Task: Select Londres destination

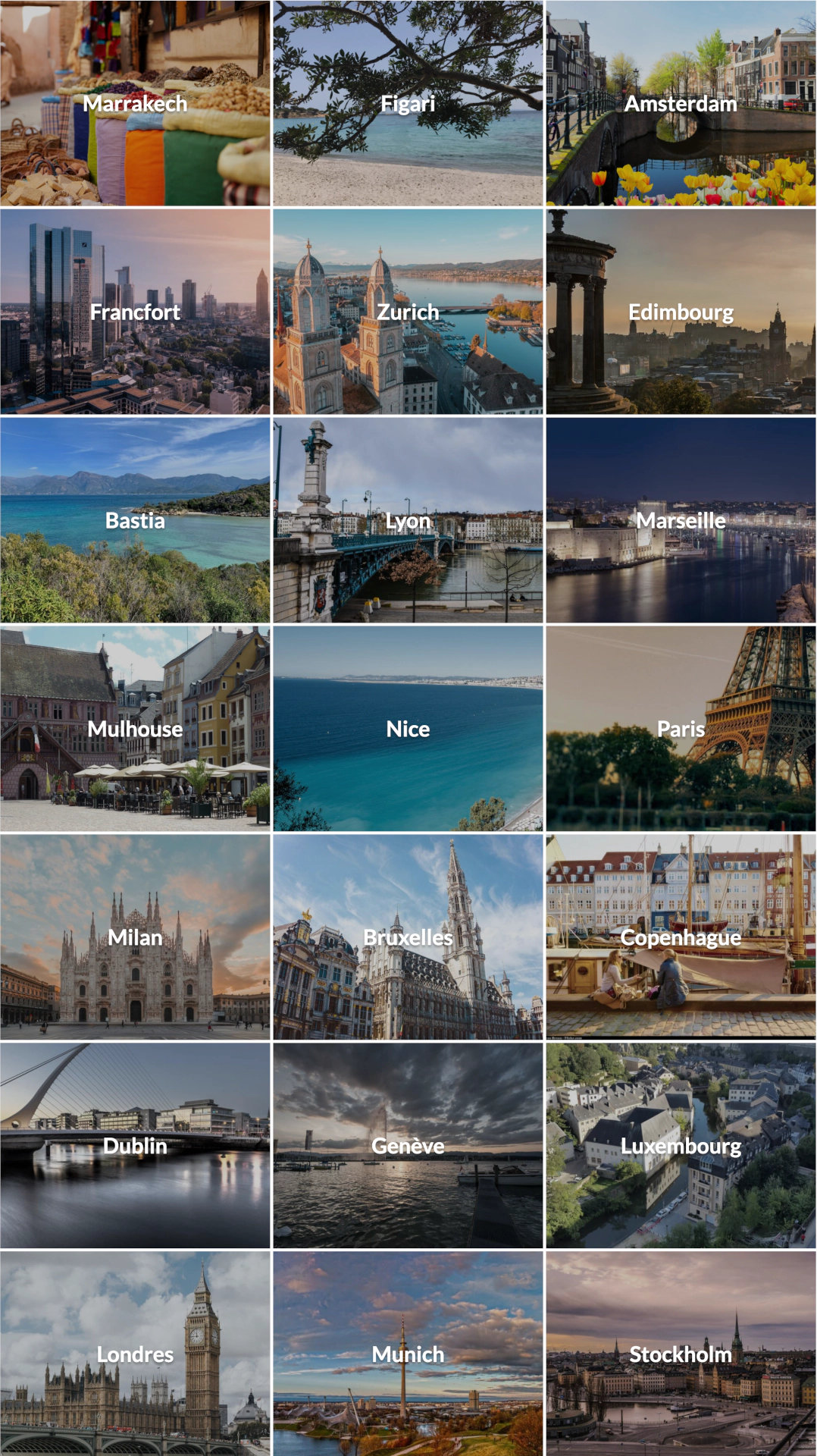Action: click(x=135, y=1354)
